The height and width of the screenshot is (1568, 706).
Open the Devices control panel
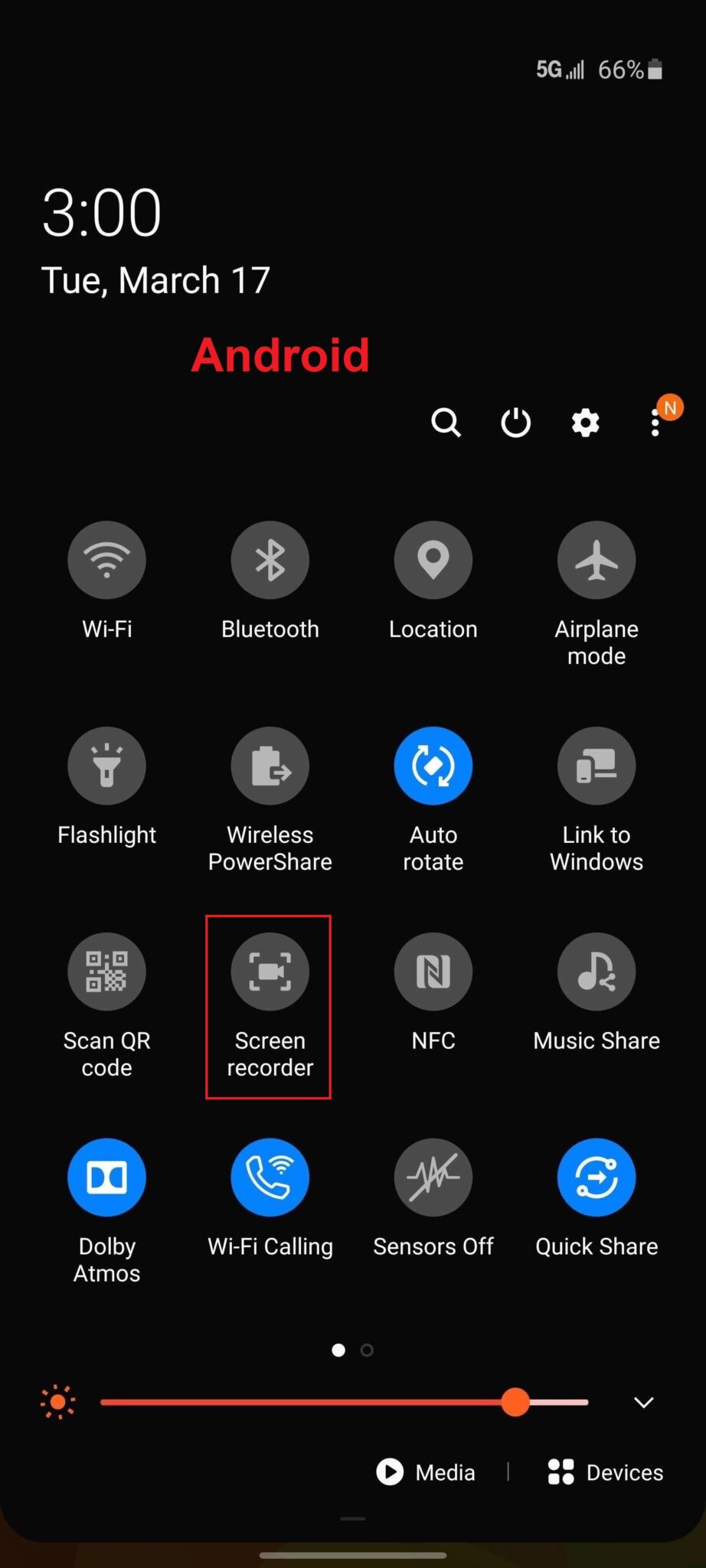coord(606,1472)
